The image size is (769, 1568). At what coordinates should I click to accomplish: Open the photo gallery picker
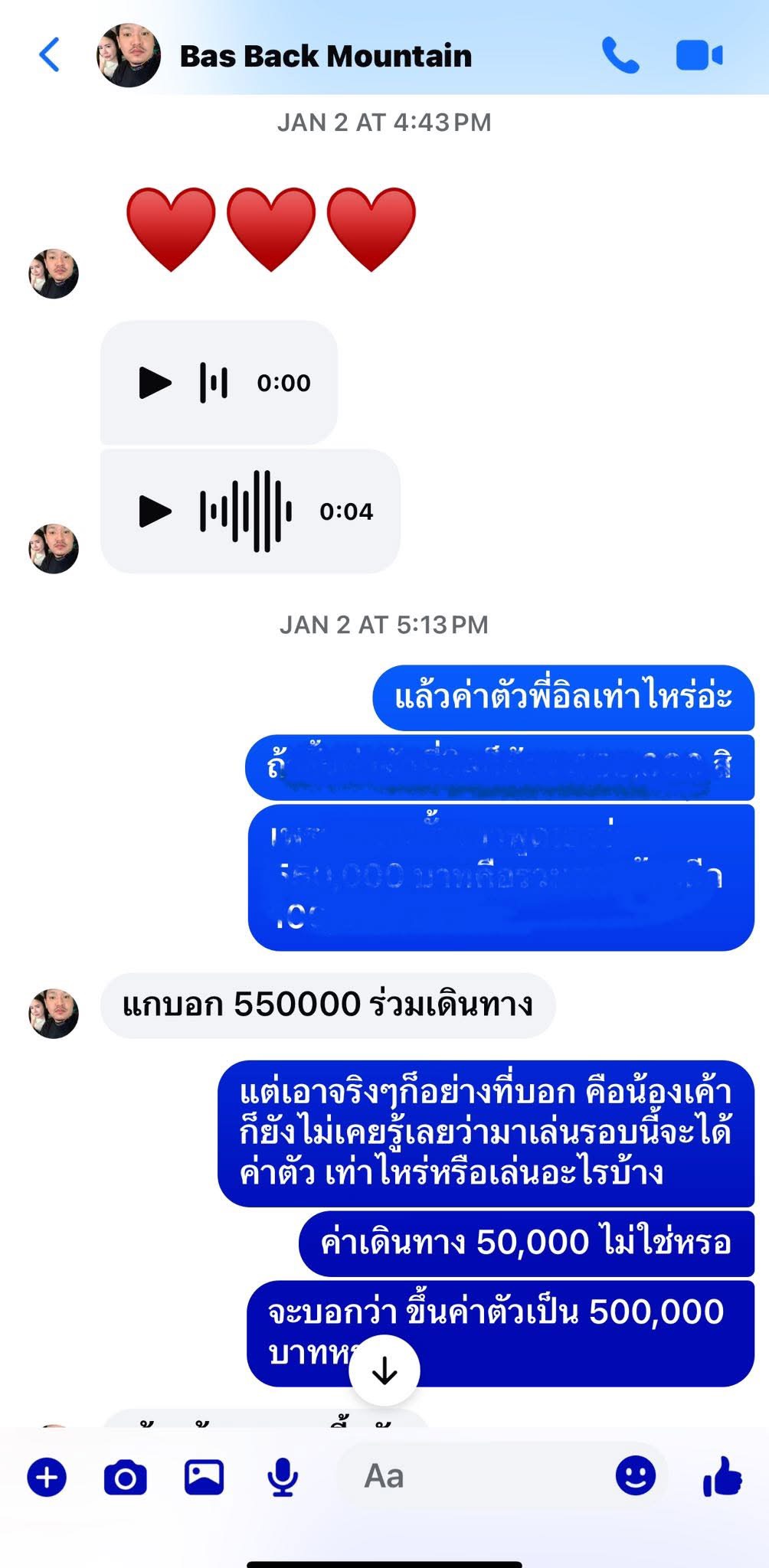pos(204,1476)
